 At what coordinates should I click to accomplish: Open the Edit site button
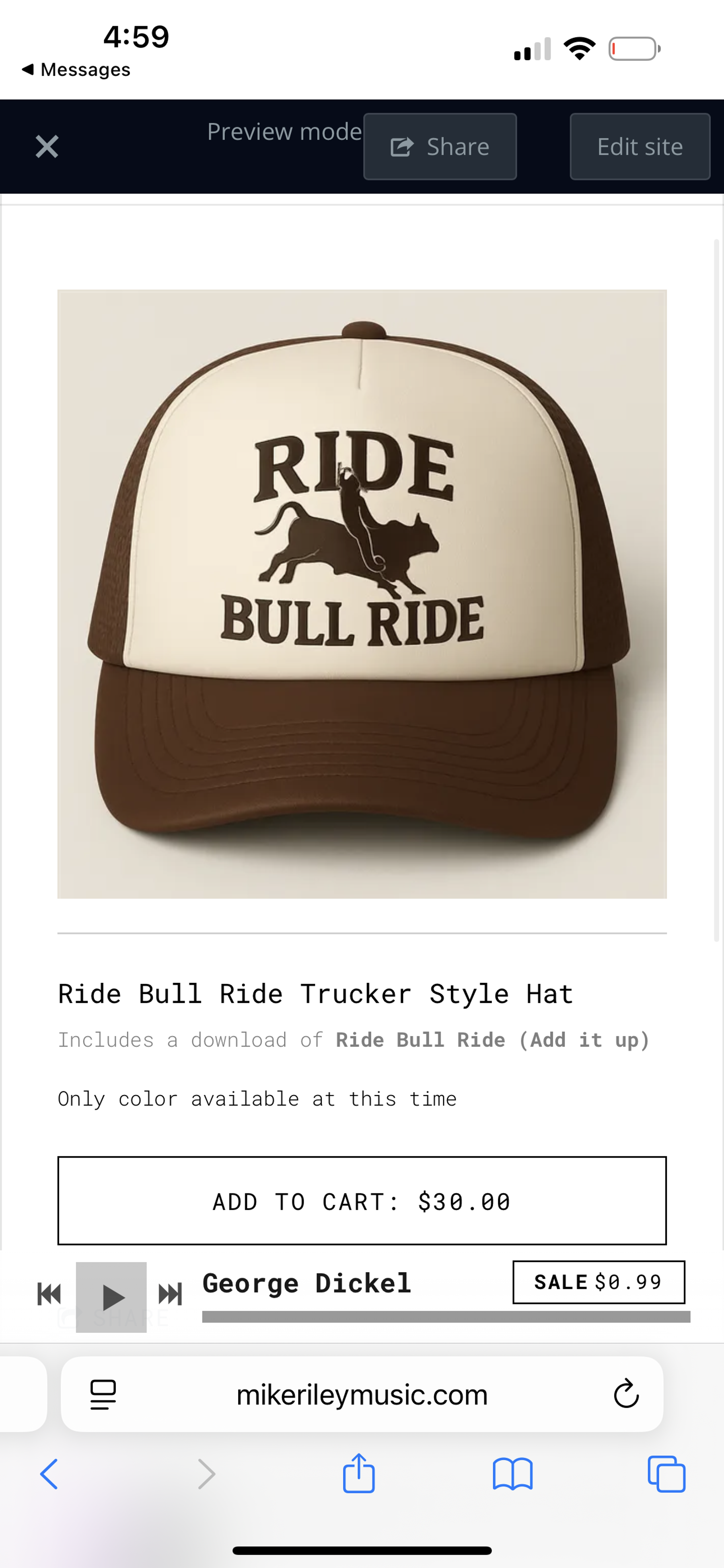tap(640, 147)
